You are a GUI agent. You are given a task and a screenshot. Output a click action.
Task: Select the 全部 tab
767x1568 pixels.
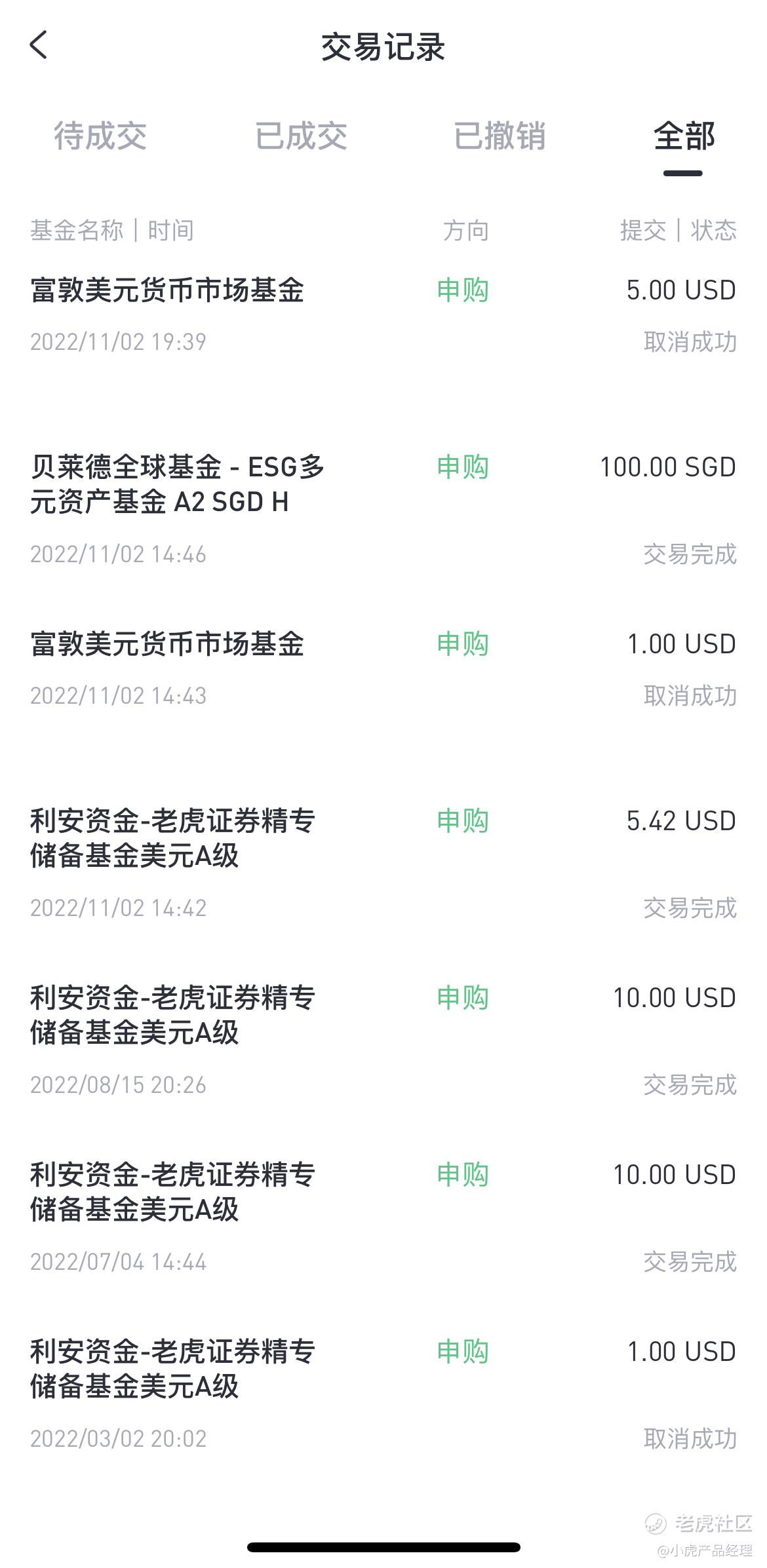[684, 136]
